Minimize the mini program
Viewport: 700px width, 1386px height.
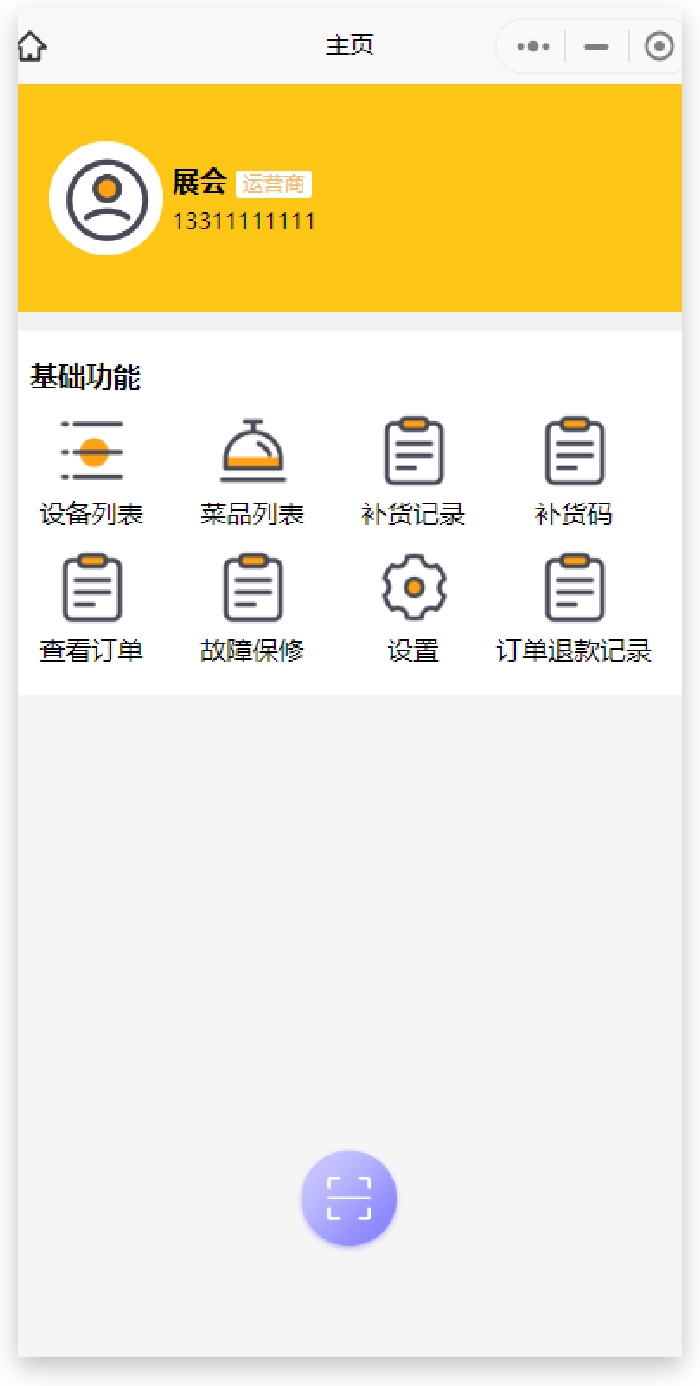click(x=596, y=46)
